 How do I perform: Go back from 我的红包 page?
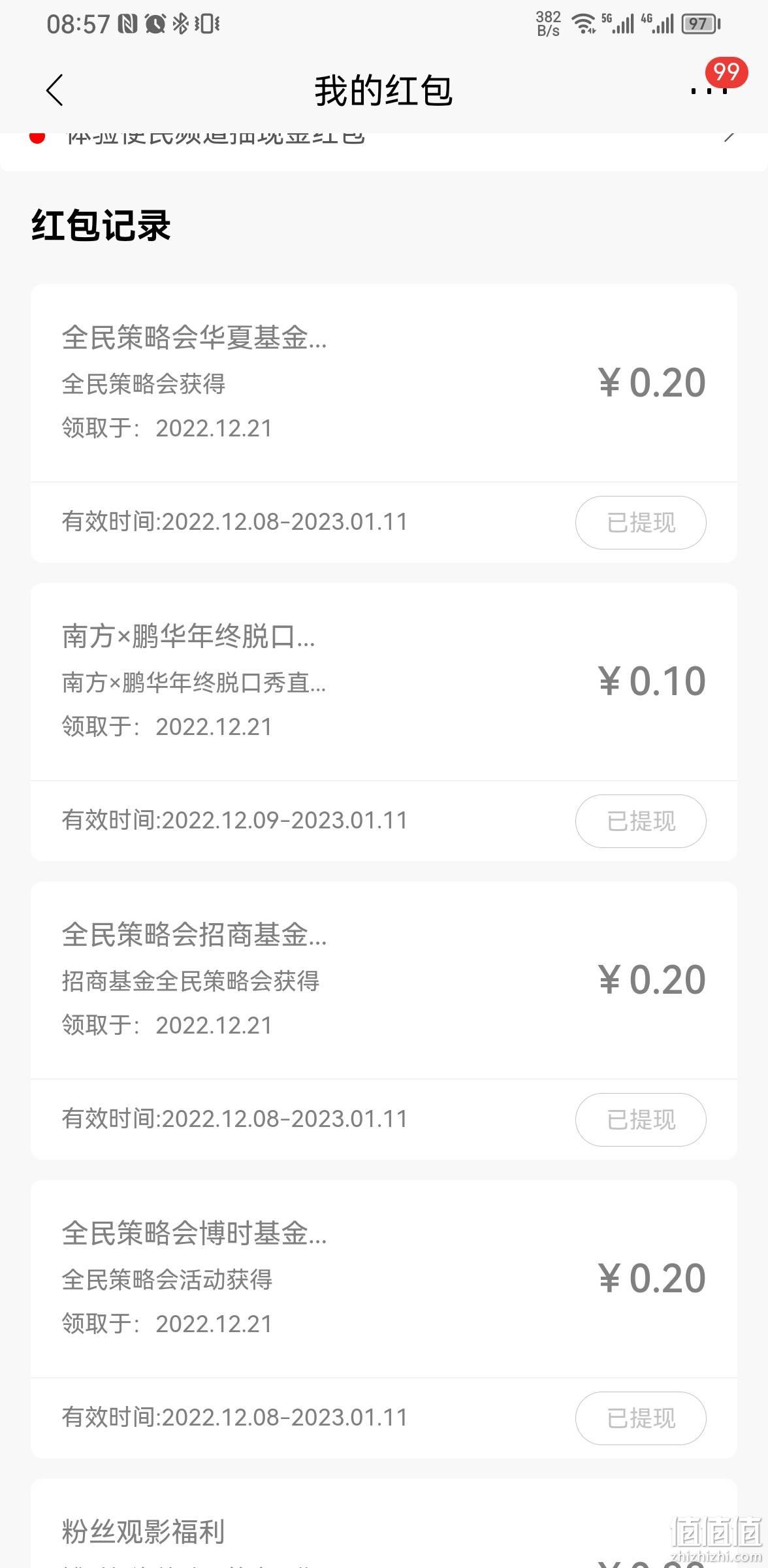coord(55,90)
